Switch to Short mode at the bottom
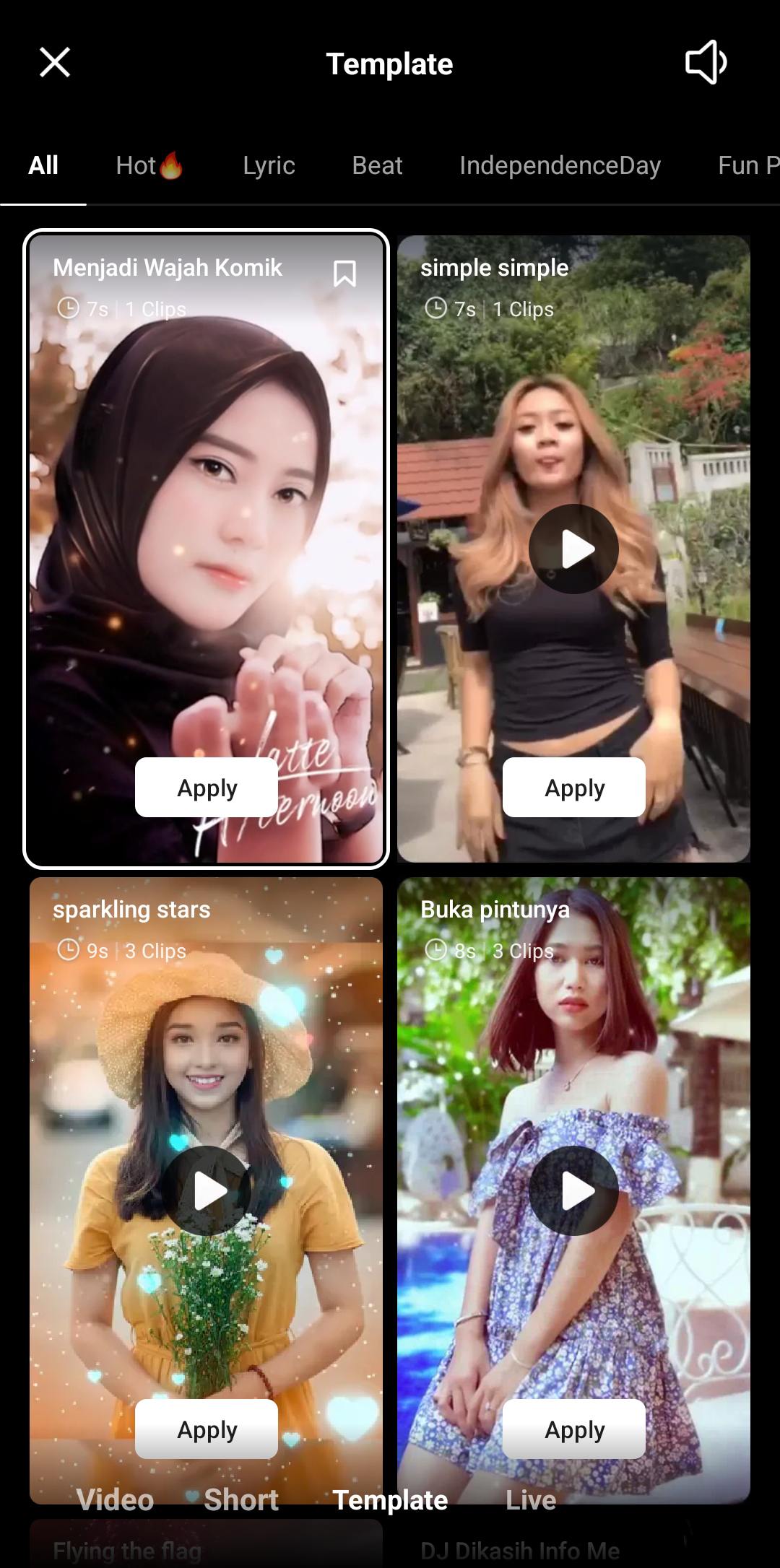 click(x=241, y=1499)
